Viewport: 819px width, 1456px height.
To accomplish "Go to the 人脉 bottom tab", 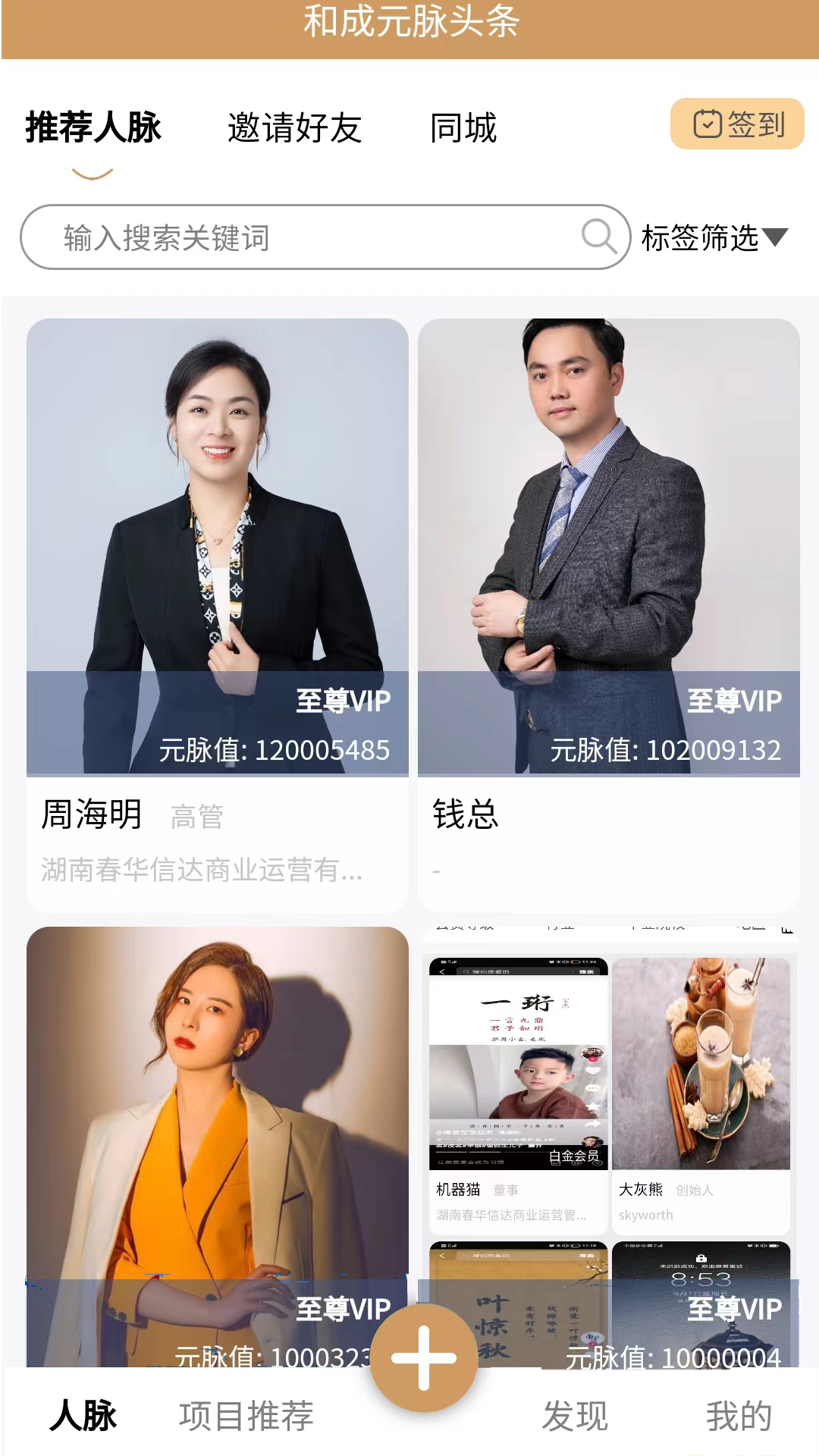I will (x=83, y=1415).
